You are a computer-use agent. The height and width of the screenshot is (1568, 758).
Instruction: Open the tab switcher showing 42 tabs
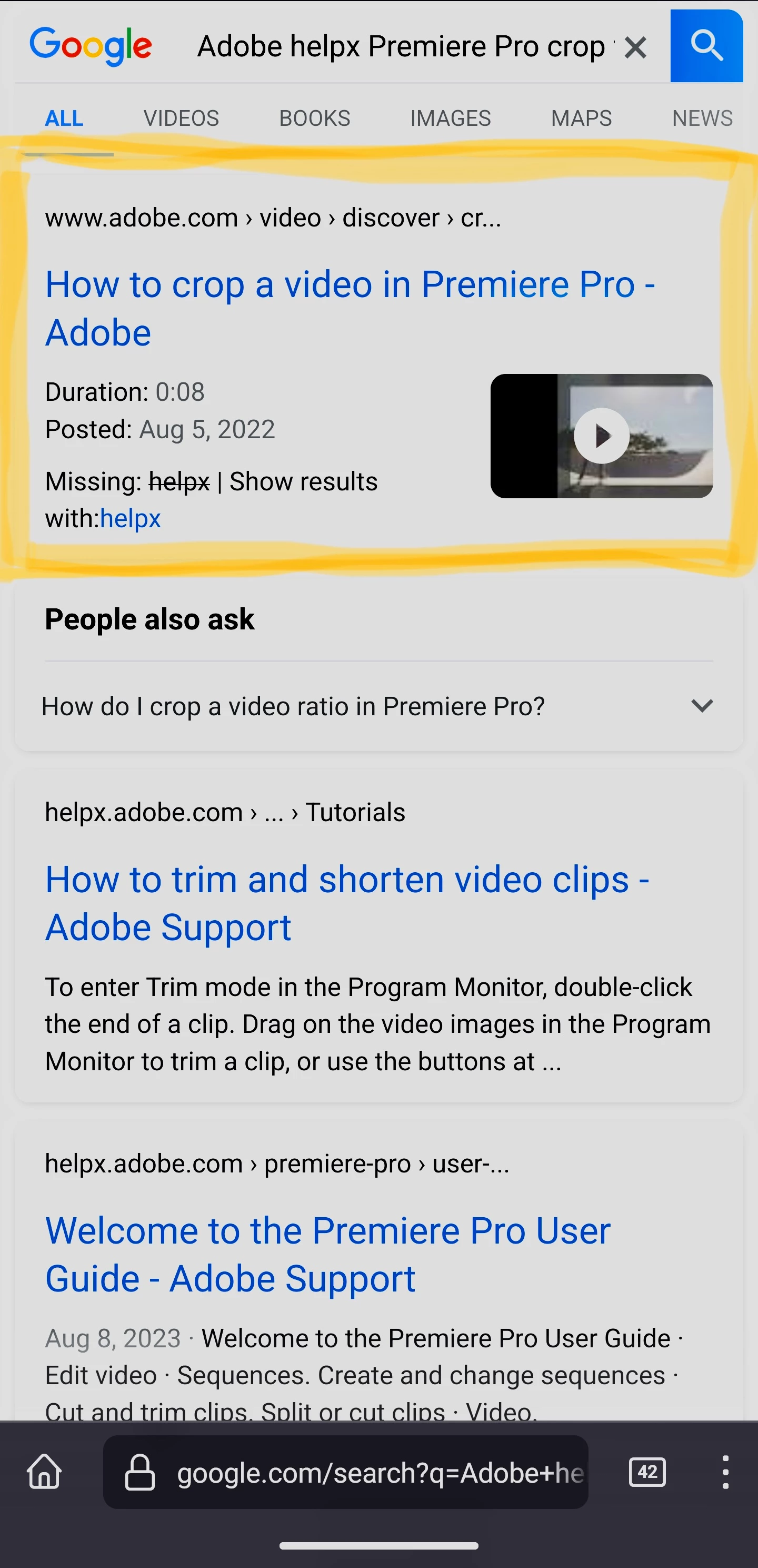[x=647, y=1472]
